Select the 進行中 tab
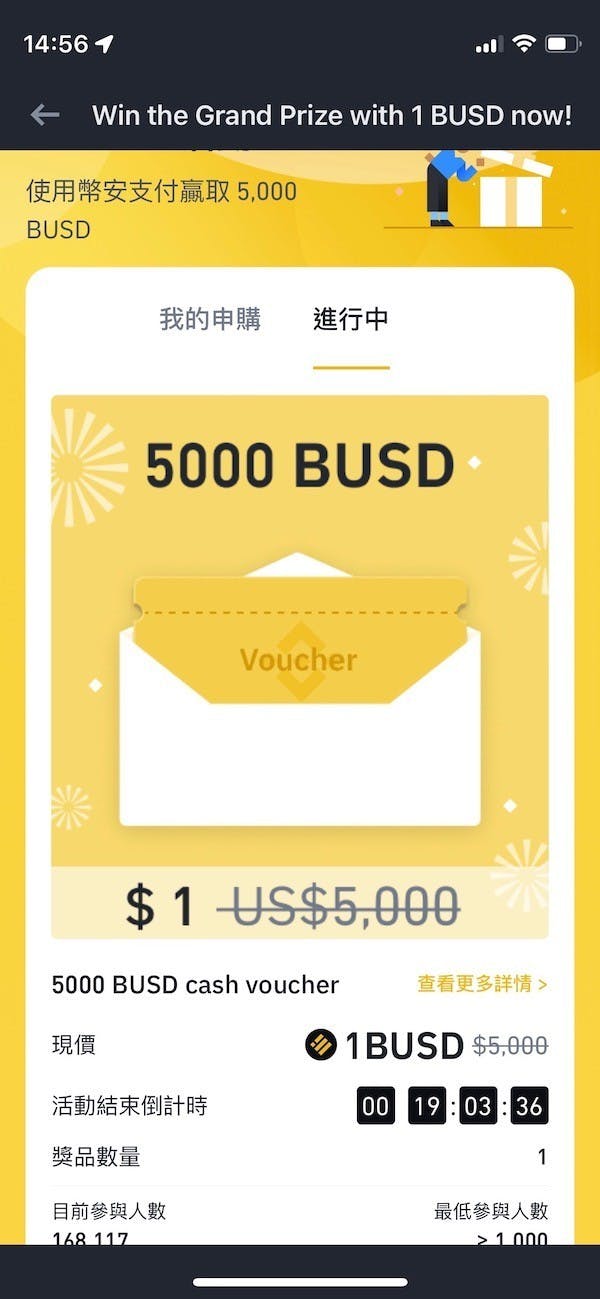The image size is (600, 1299). pyautogui.click(x=351, y=319)
